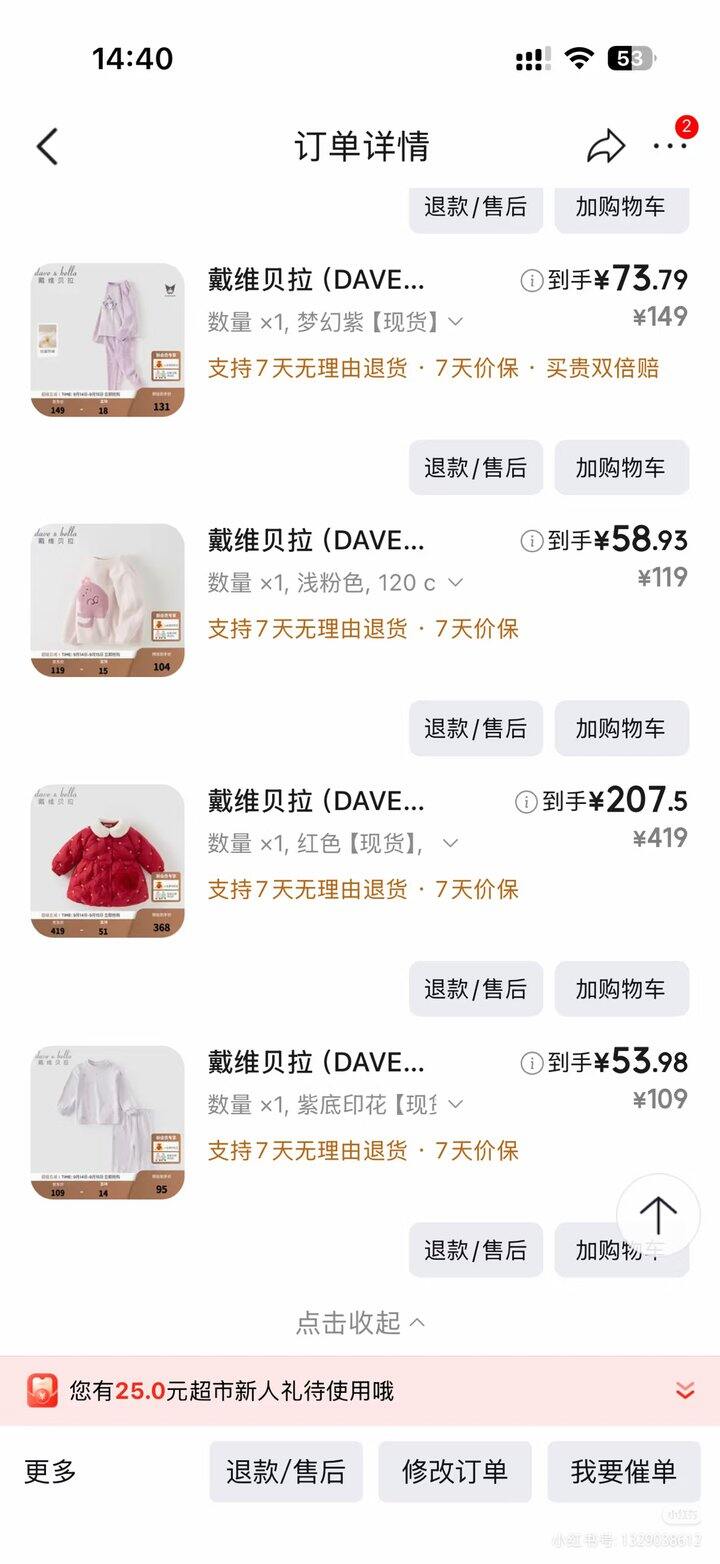This screenshot has width=720, height=1564.
Task: Add the 浅粉色 item to cart again
Action: tap(621, 728)
